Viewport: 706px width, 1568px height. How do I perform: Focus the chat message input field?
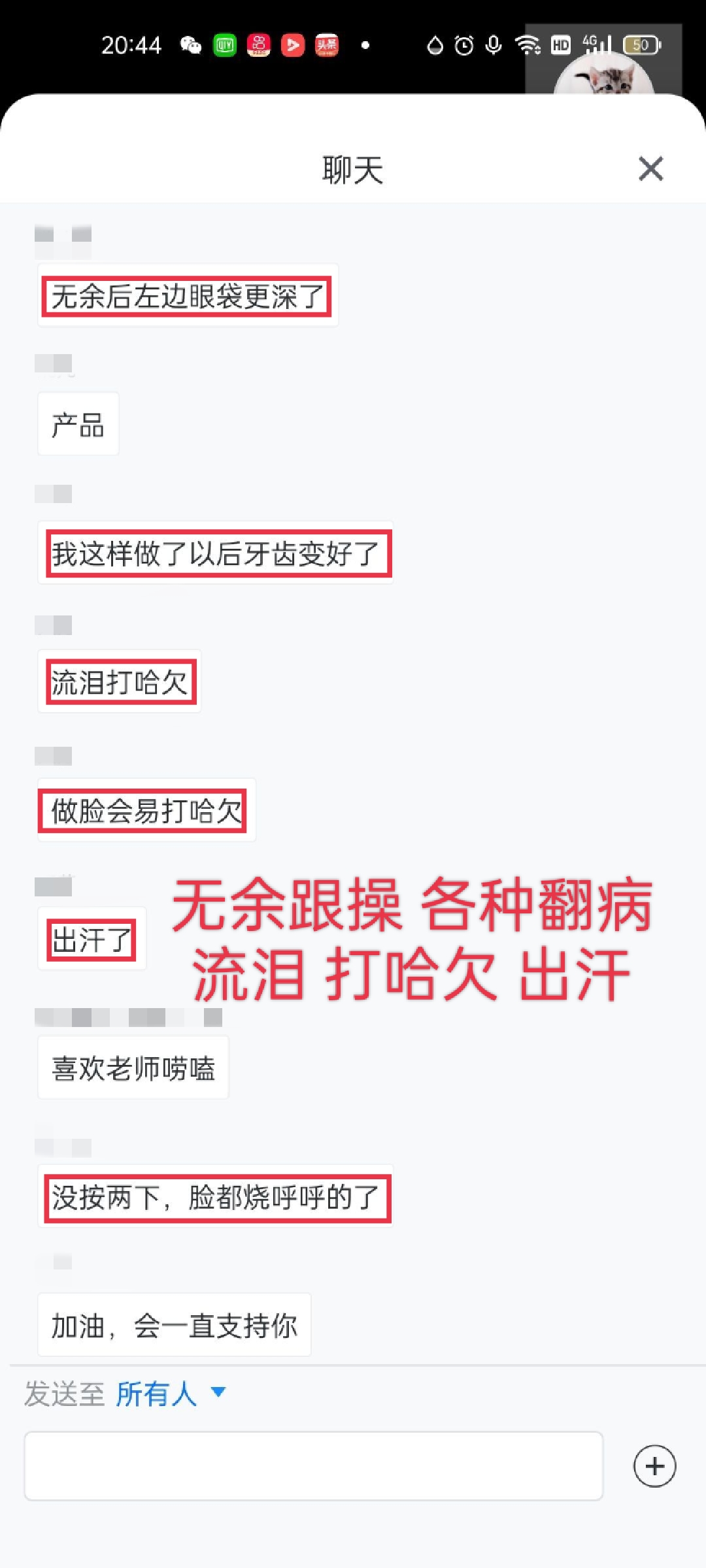click(314, 1465)
